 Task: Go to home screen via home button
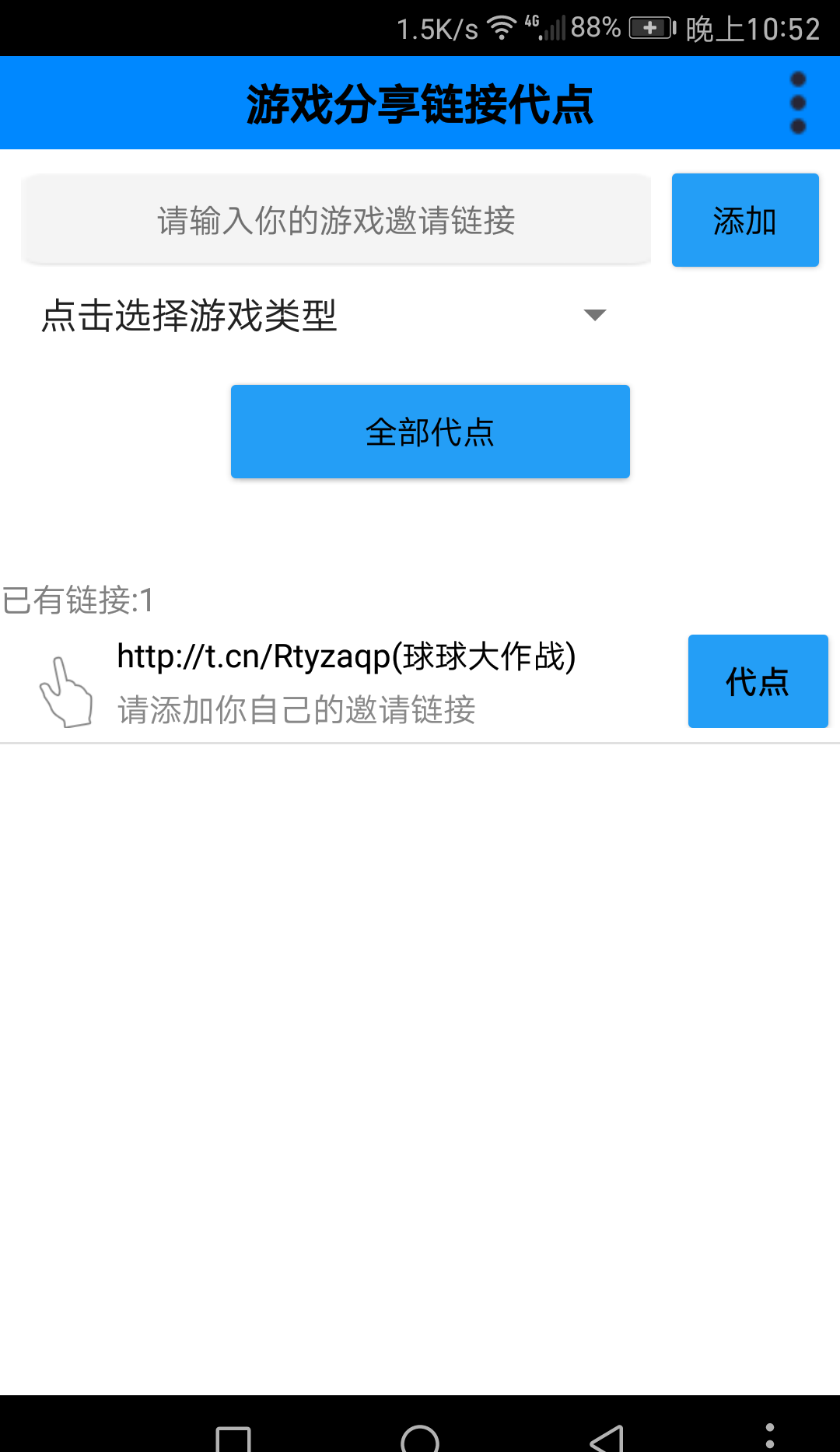point(420,1437)
